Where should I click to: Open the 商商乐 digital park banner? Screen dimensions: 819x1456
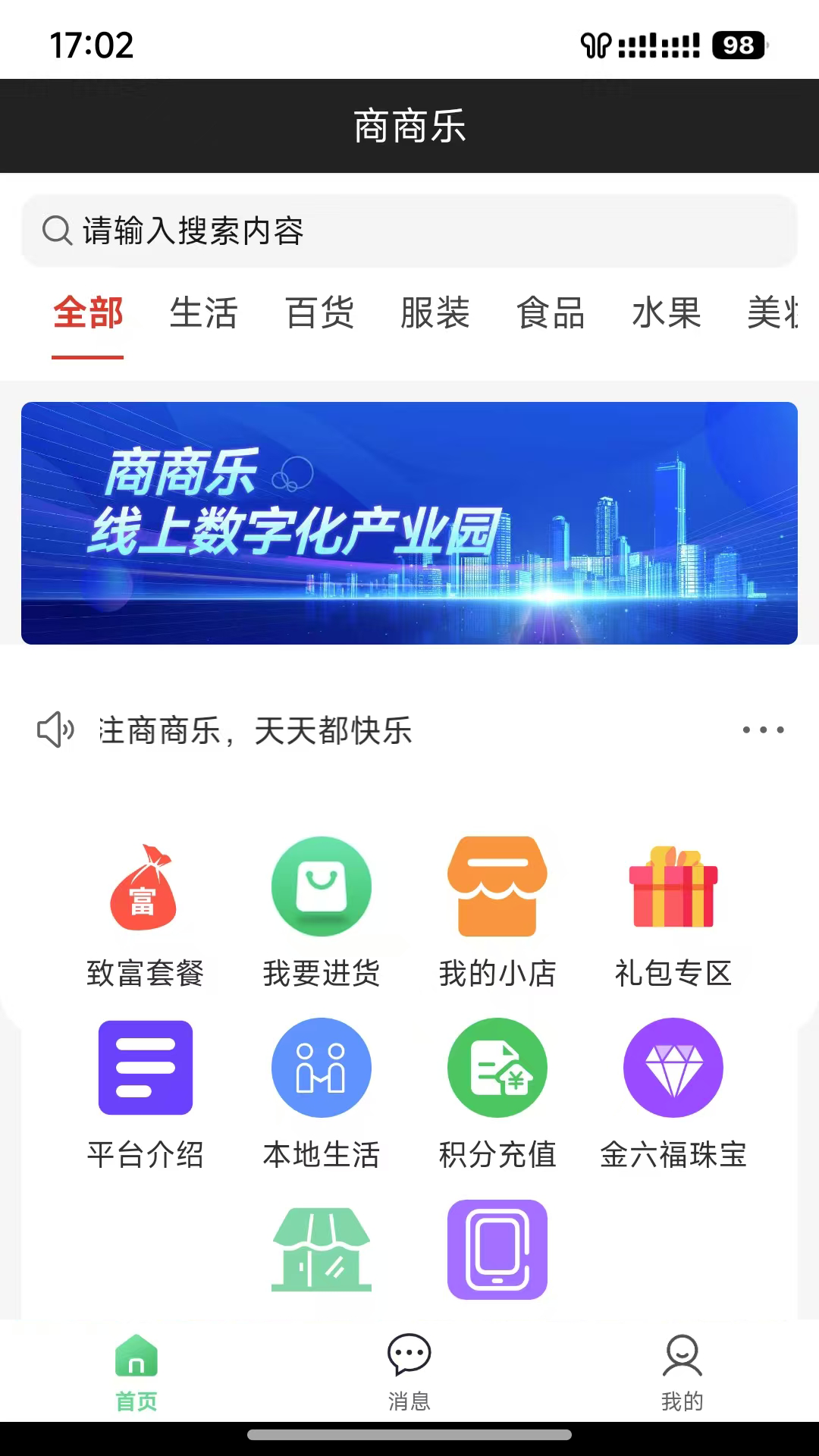pyautogui.click(x=409, y=523)
